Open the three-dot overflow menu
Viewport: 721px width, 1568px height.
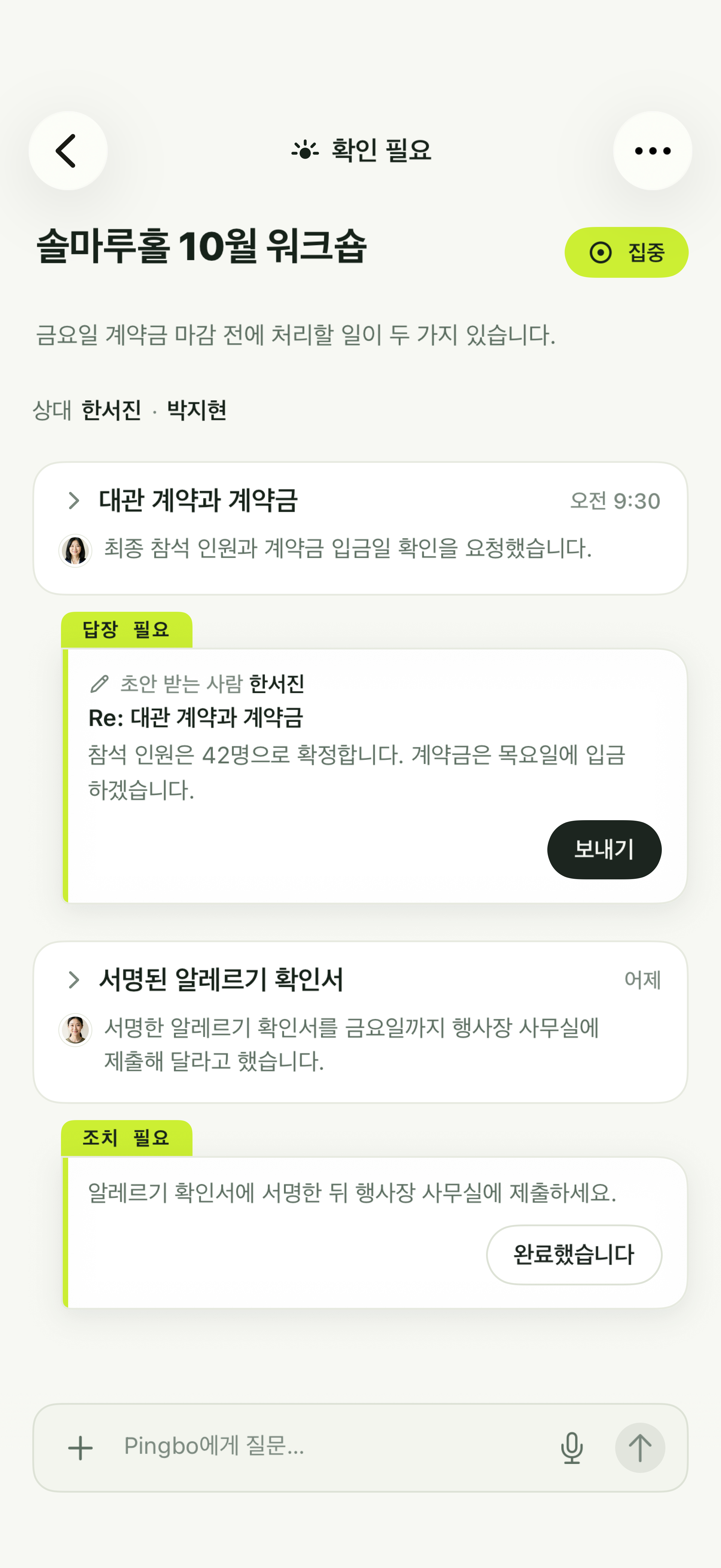[652, 150]
